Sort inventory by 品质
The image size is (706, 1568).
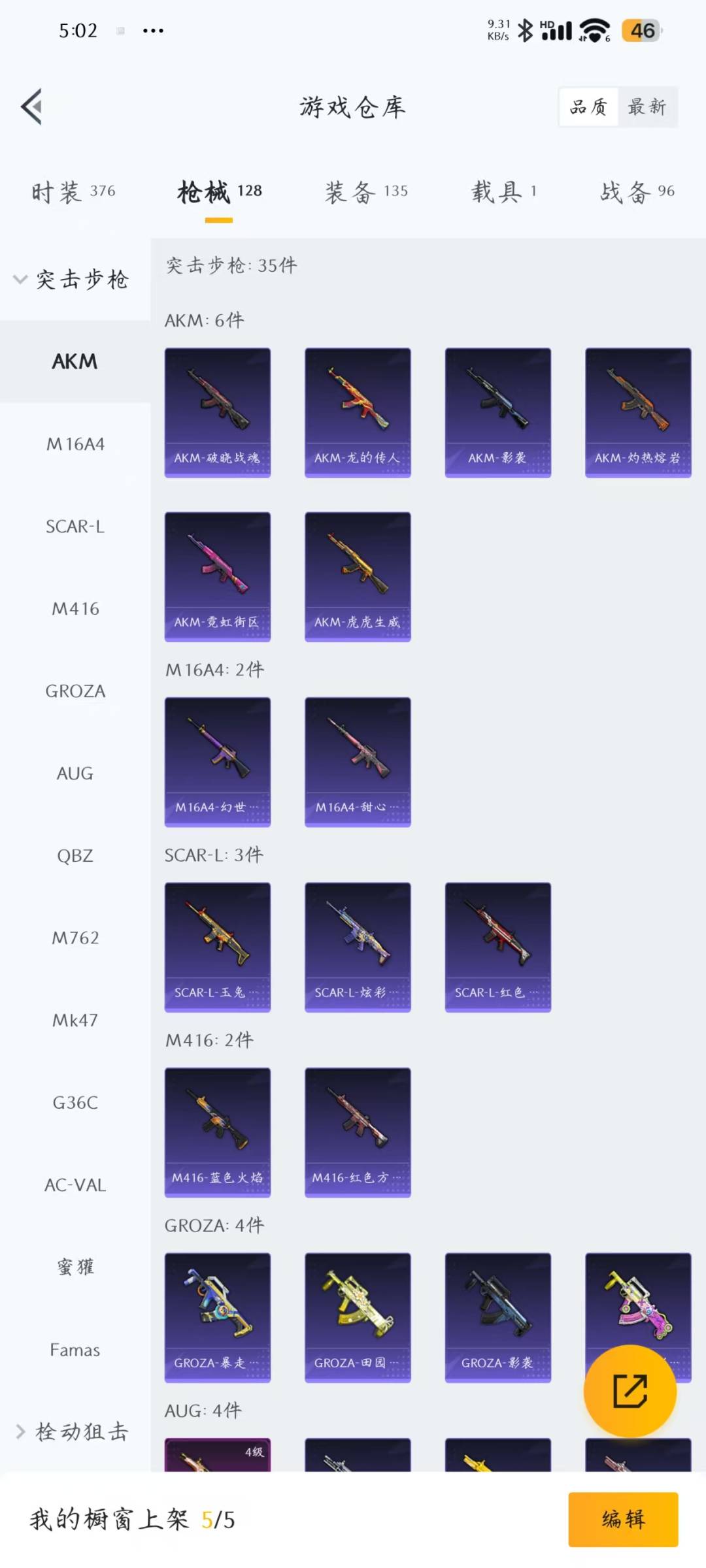[588, 107]
